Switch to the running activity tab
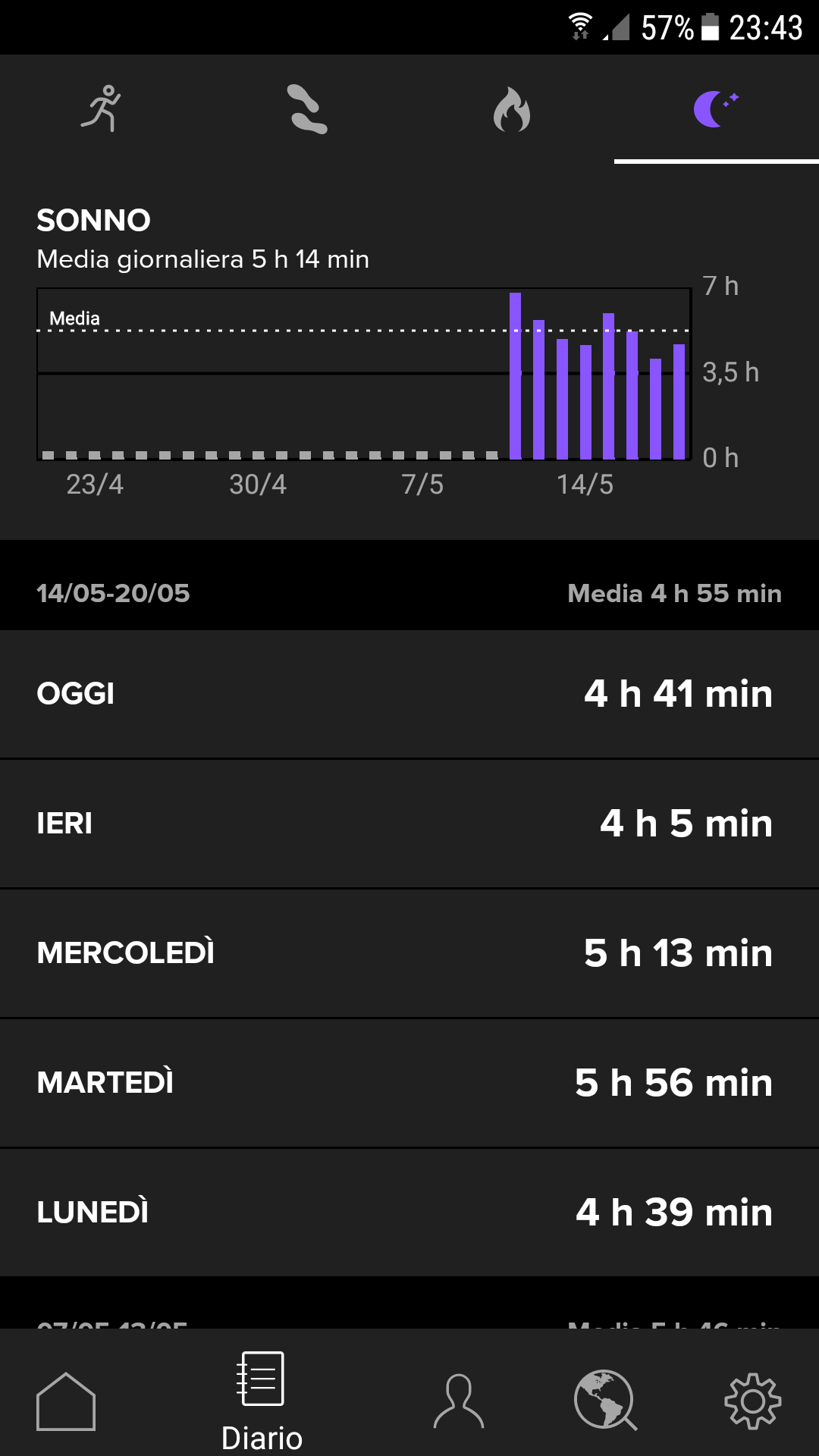819x1456 pixels. pos(102,108)
